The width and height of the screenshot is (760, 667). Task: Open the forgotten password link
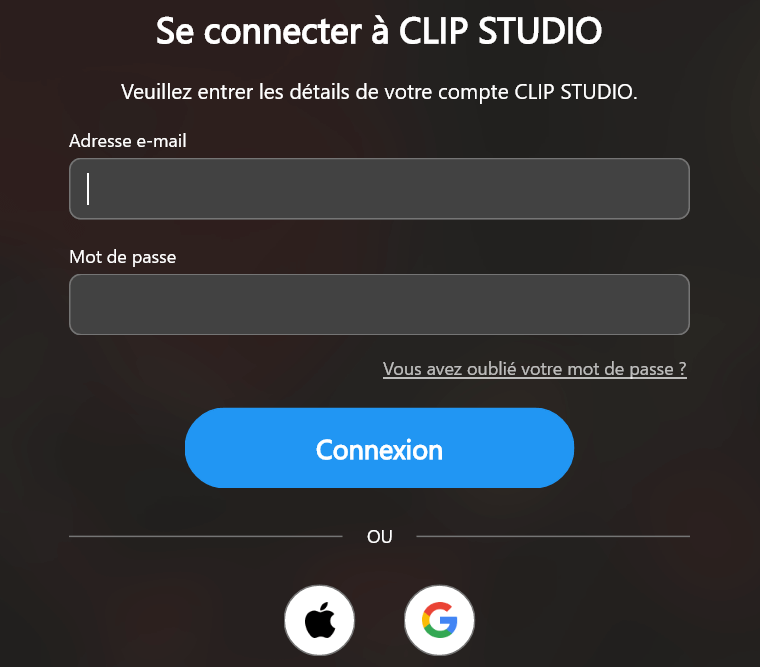click(x=534, y=369)
